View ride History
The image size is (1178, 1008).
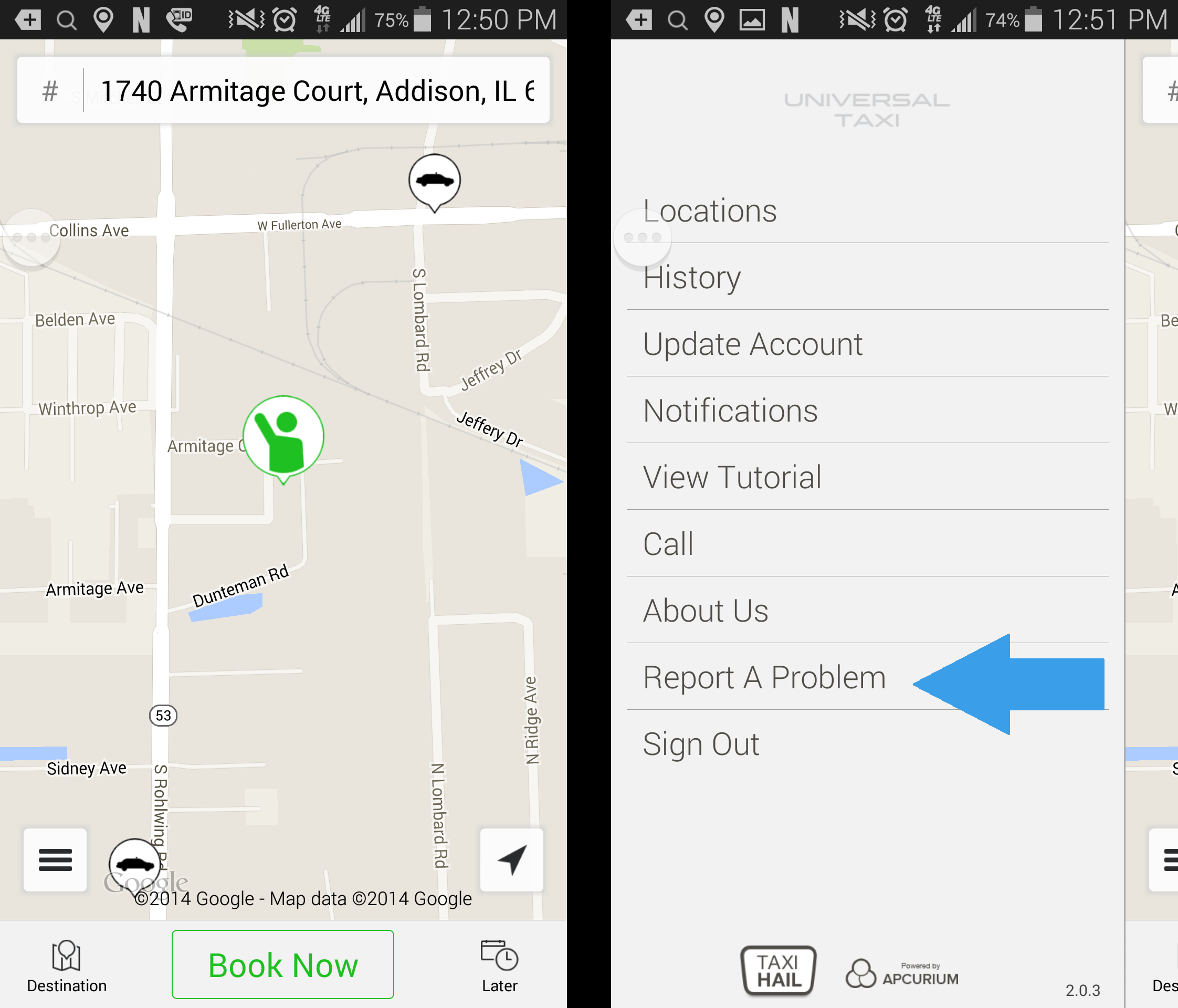pyautogui.click(x=691, y=277)
